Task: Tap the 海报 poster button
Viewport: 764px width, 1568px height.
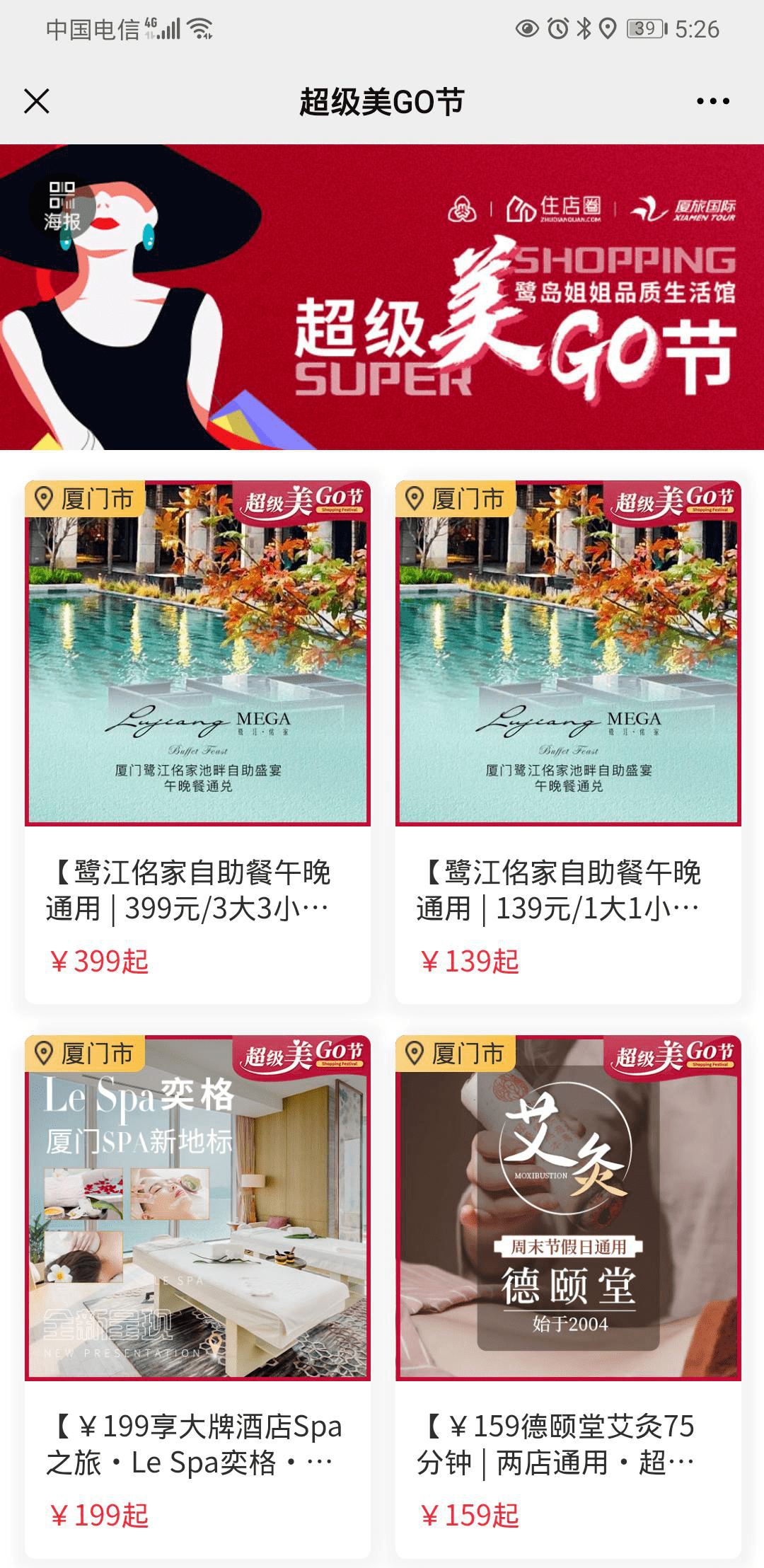Action: pyautogui.click(x=62, y=207)
